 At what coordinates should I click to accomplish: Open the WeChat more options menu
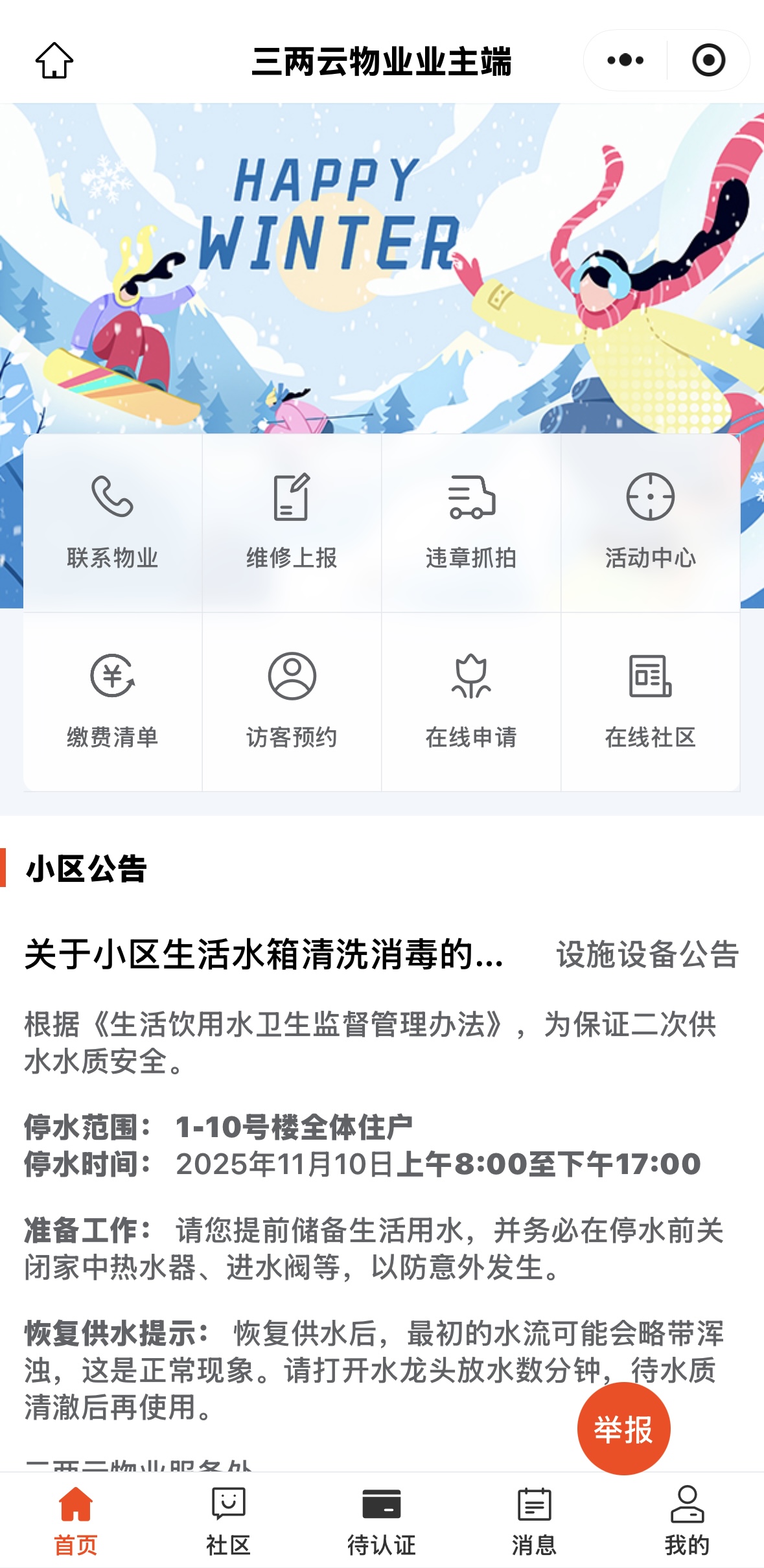point(623,60)
